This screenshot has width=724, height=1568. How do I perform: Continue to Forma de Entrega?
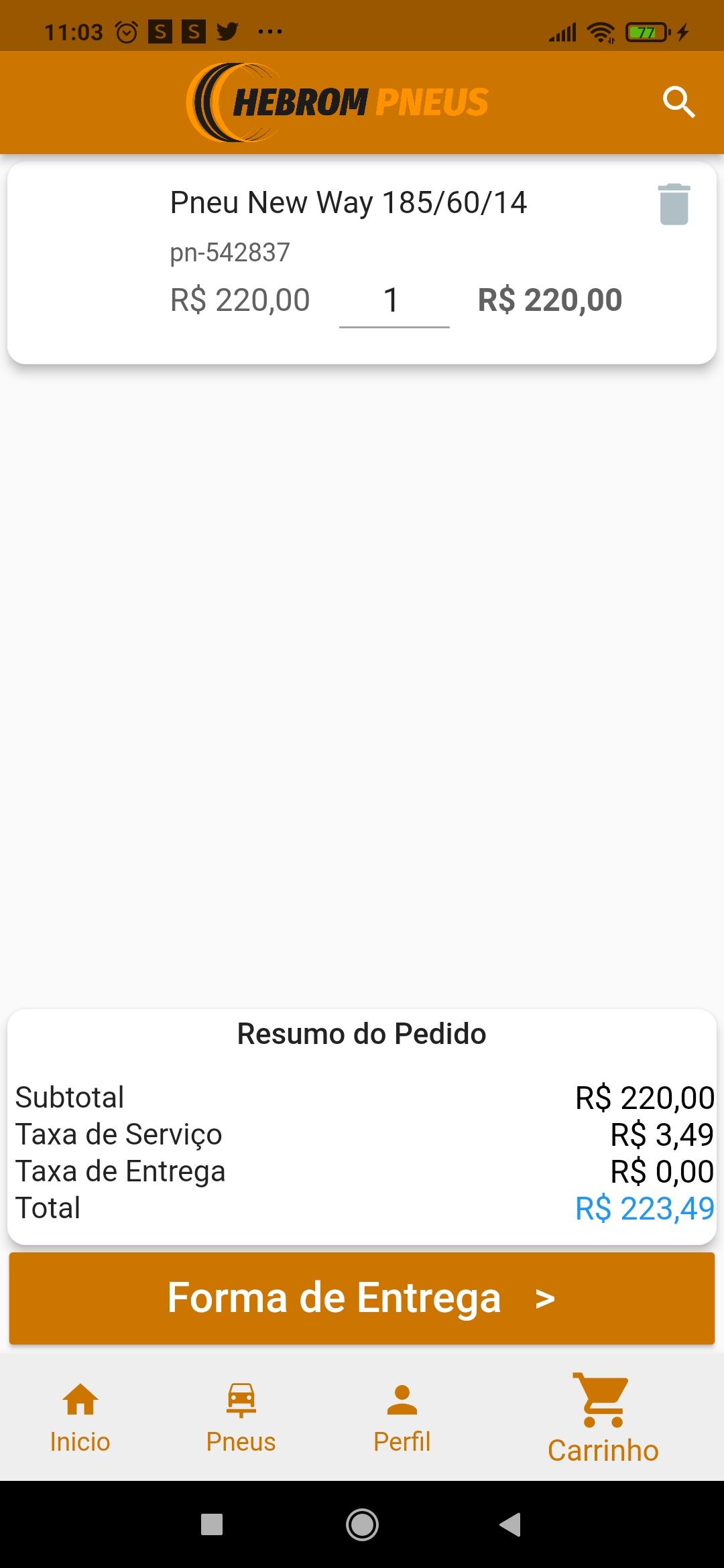[x=362, y=1298]
